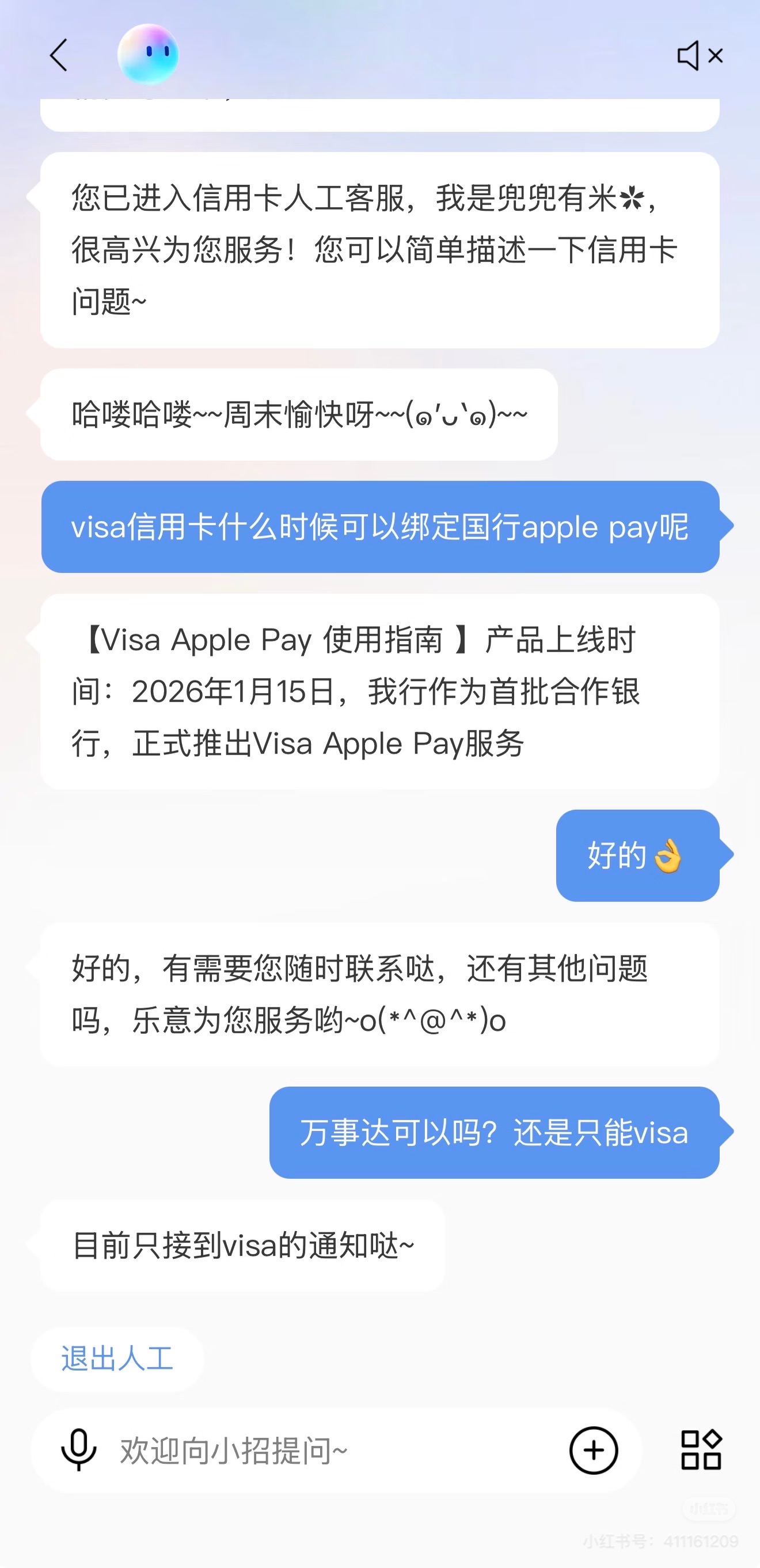Go back using the arrow icon
Screen dimensions: 760x1568
[59, 55]
